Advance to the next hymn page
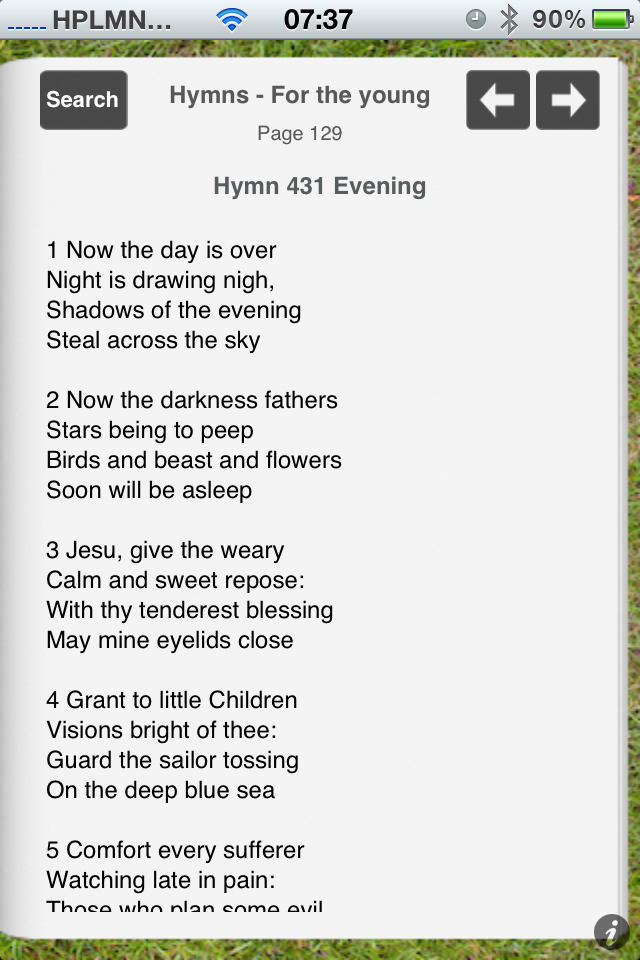Image resolution: width=640 pixels, height=960 pixels. coord(567,100)
